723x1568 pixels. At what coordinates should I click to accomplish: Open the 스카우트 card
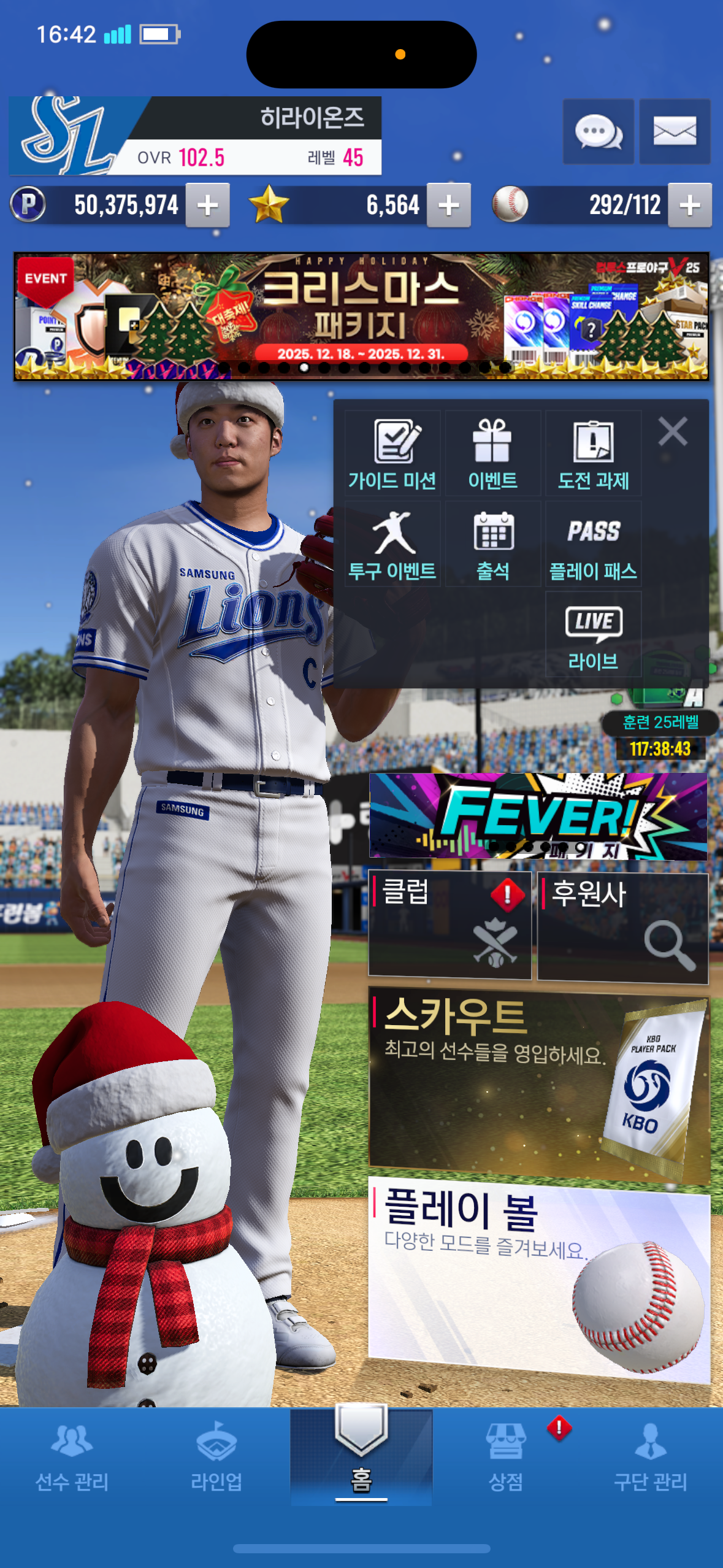point(538,1083)
